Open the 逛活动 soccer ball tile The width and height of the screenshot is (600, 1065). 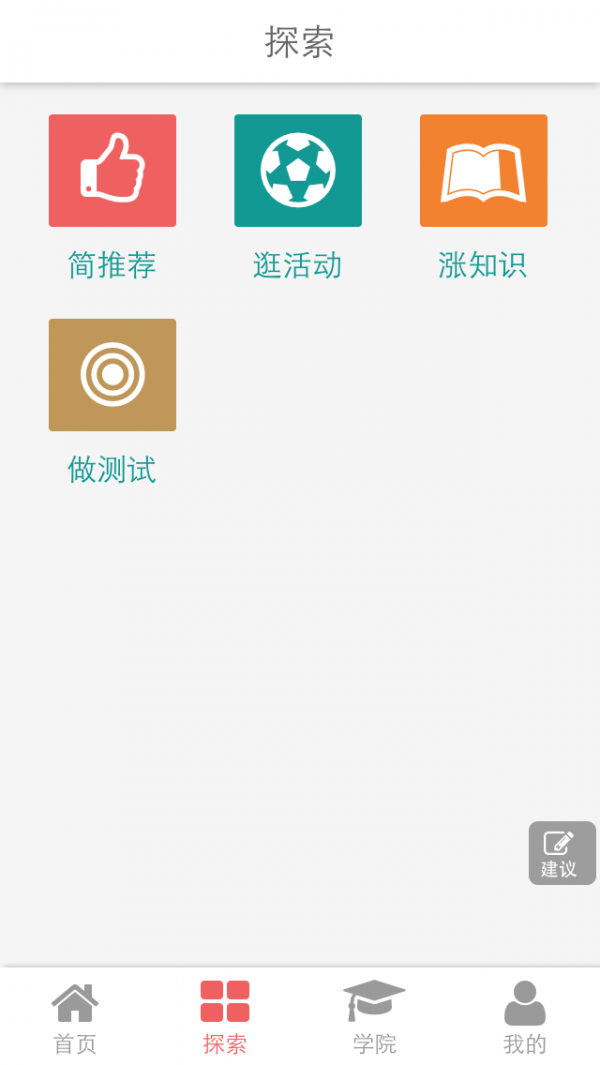tap(298, 171)
